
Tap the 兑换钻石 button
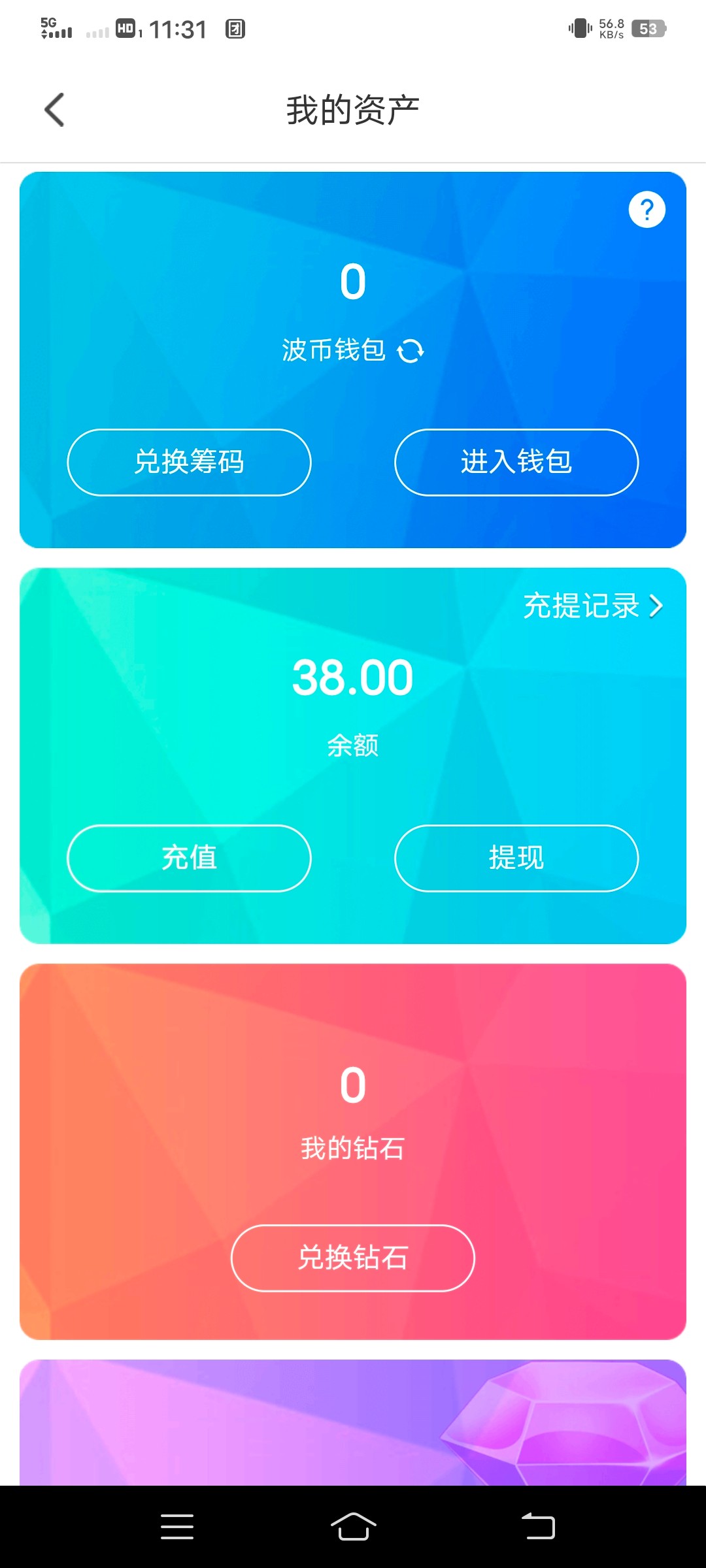pos(353,1258)
